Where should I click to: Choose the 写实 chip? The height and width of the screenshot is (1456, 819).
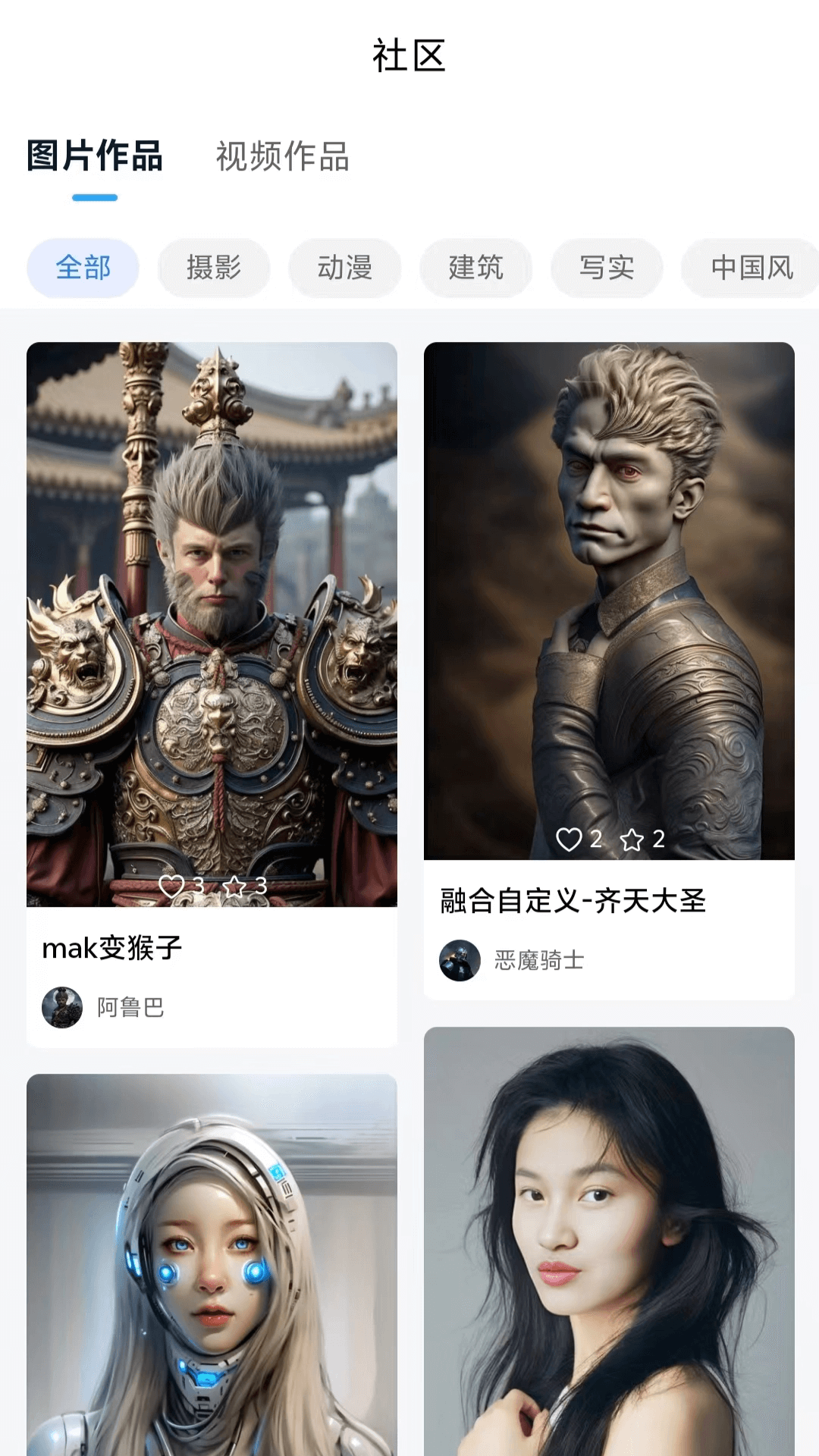[x=607, y=268]
